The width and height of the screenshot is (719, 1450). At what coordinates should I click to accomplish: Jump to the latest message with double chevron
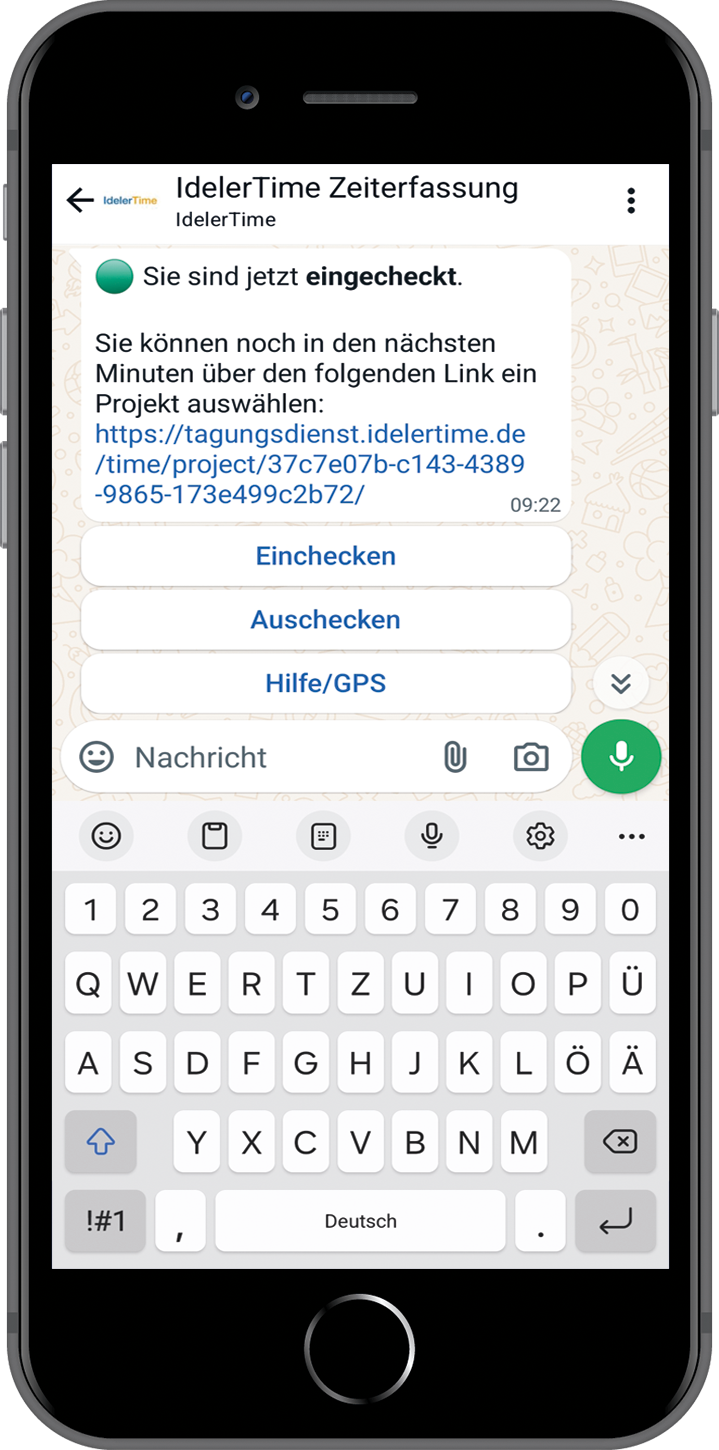click(x=621, y=684)
